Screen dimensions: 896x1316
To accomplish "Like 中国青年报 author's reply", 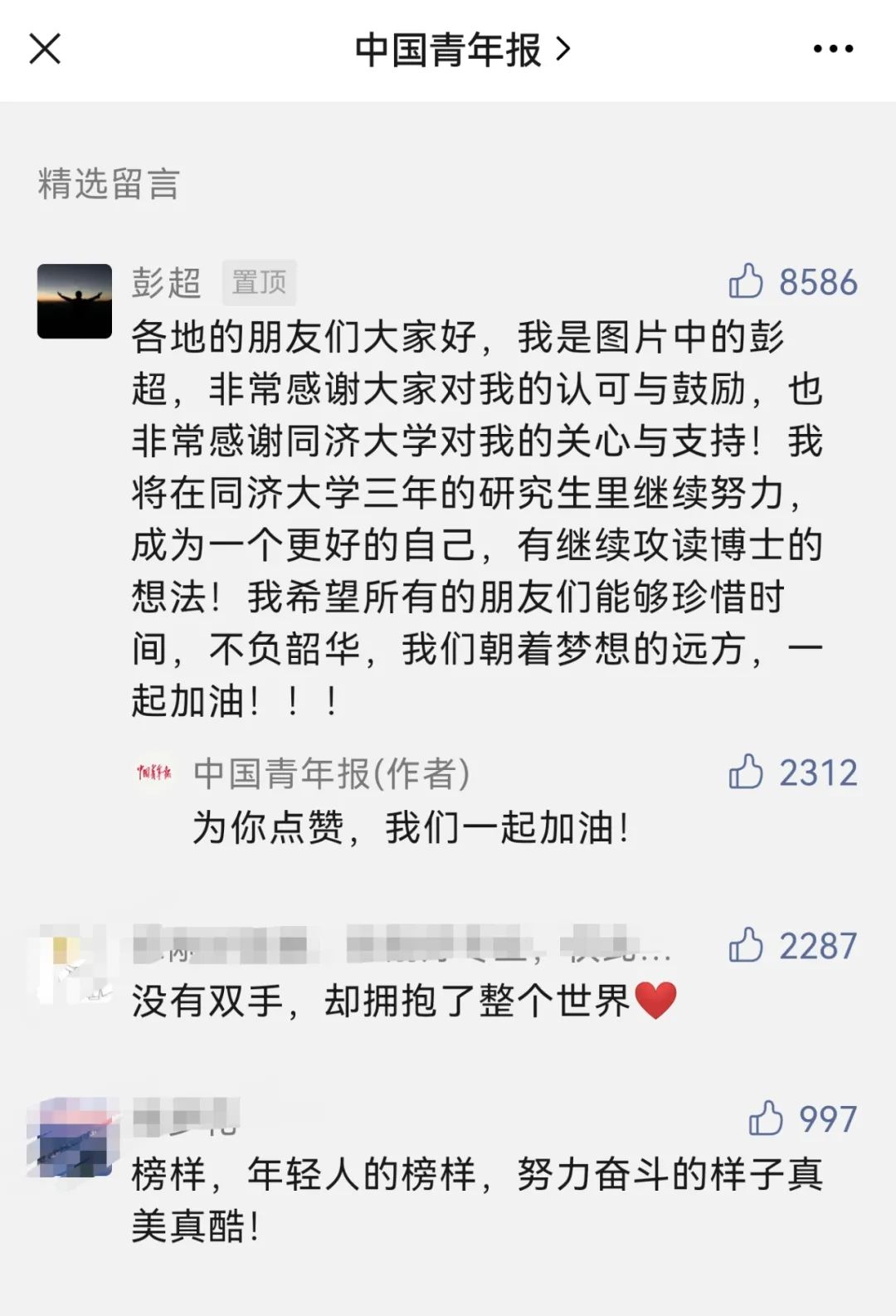I will (x=746, y=773).
